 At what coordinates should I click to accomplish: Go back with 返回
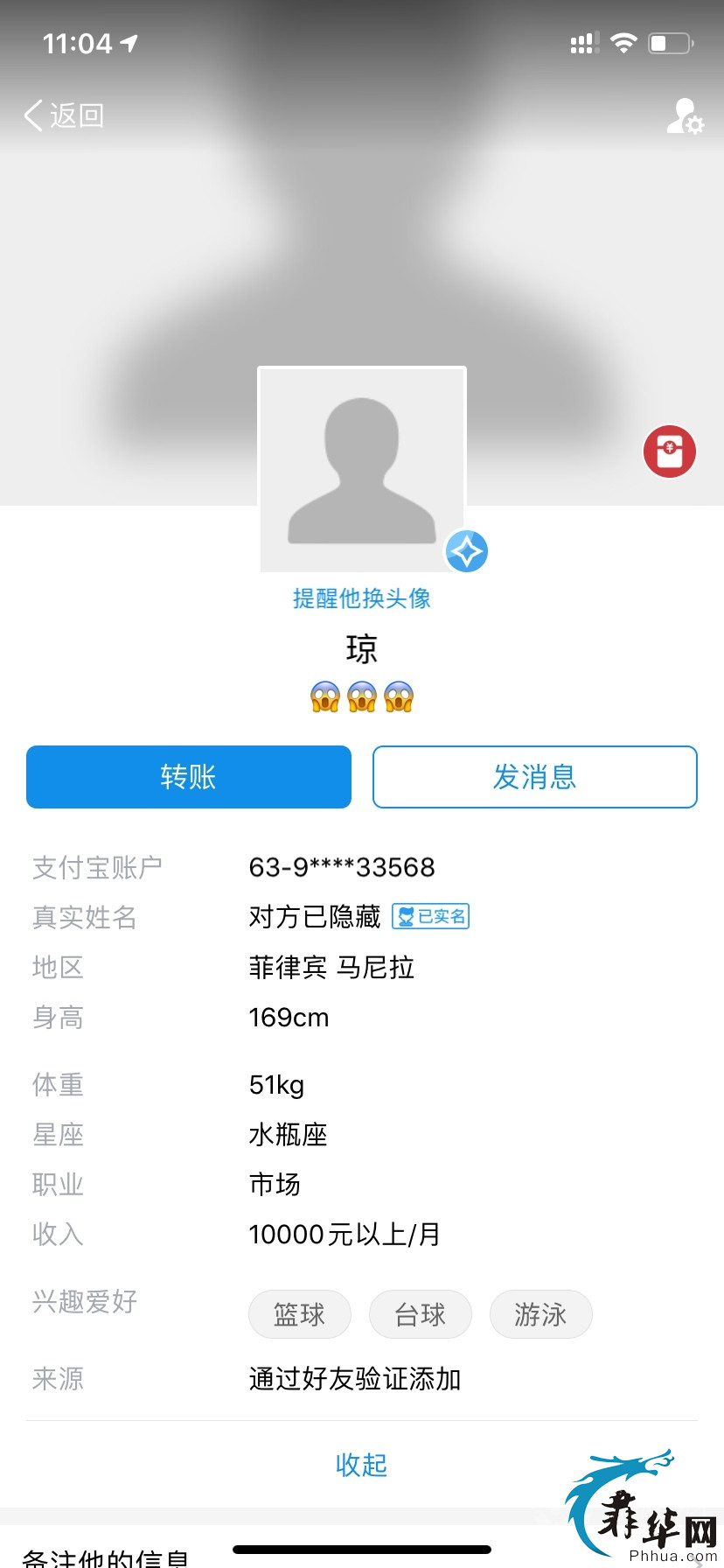(64, 115)
